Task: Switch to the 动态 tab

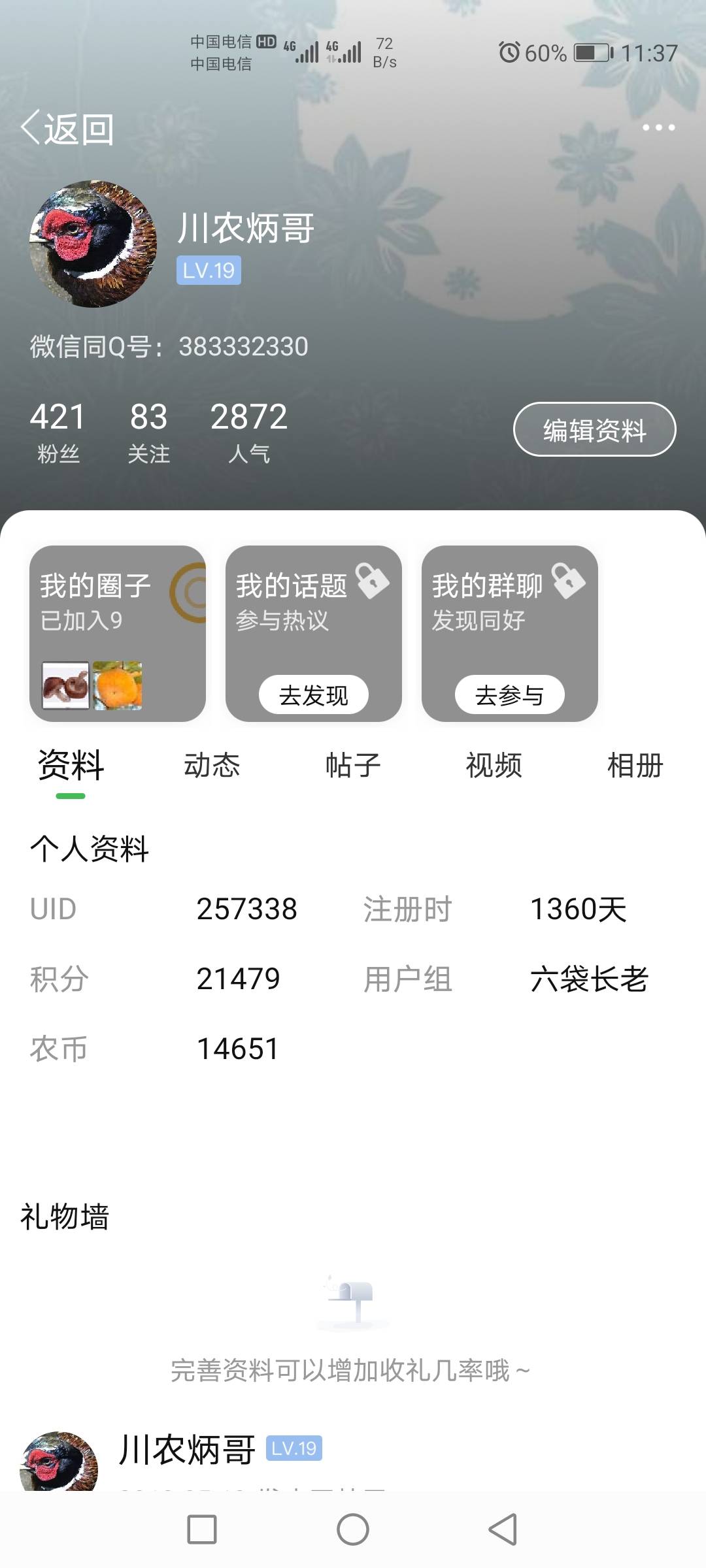Action: 212,765
